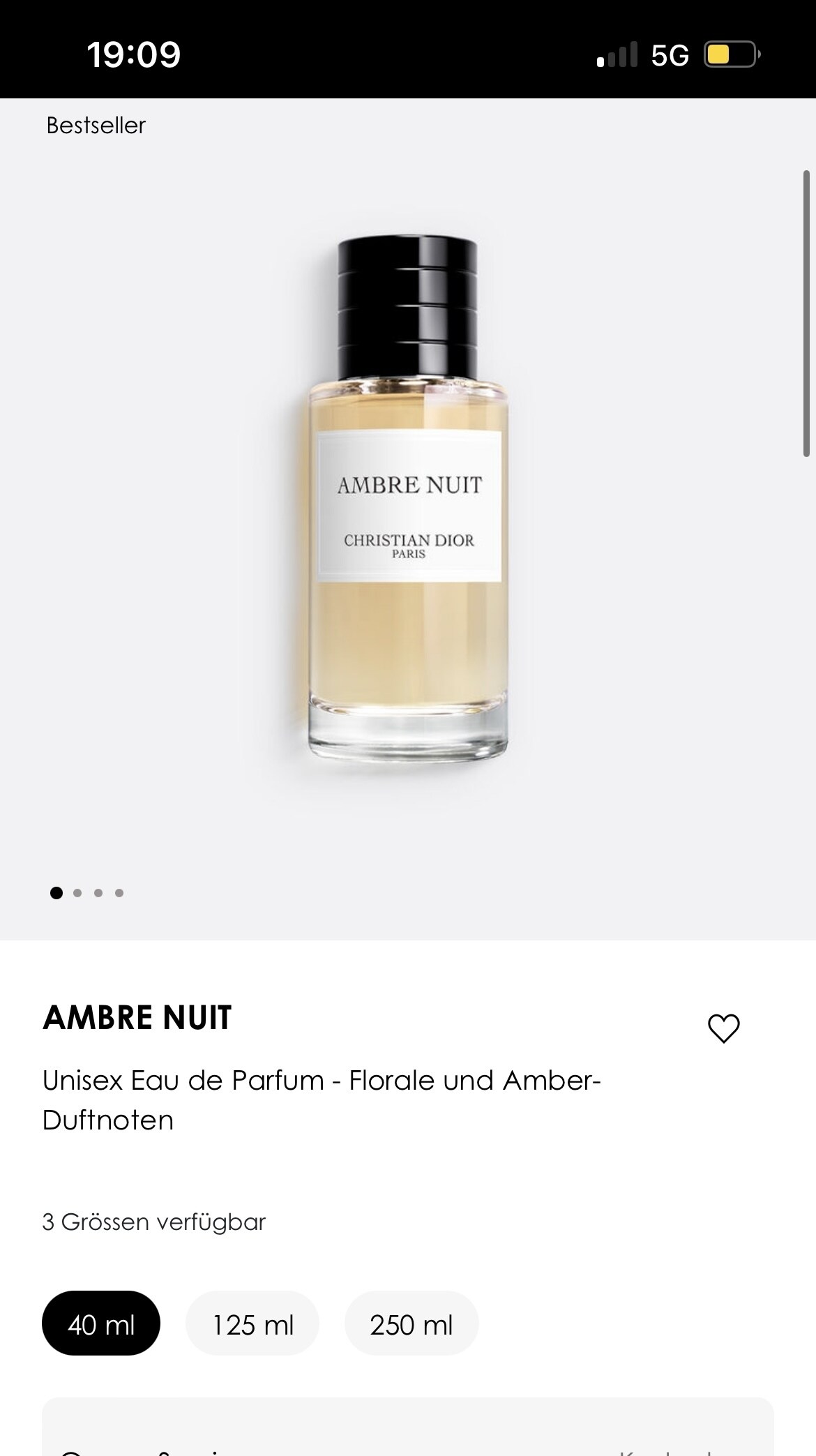Screen dimensions: 816x1456
Task: Jump to the second image indicator dot
Action: 77,893
